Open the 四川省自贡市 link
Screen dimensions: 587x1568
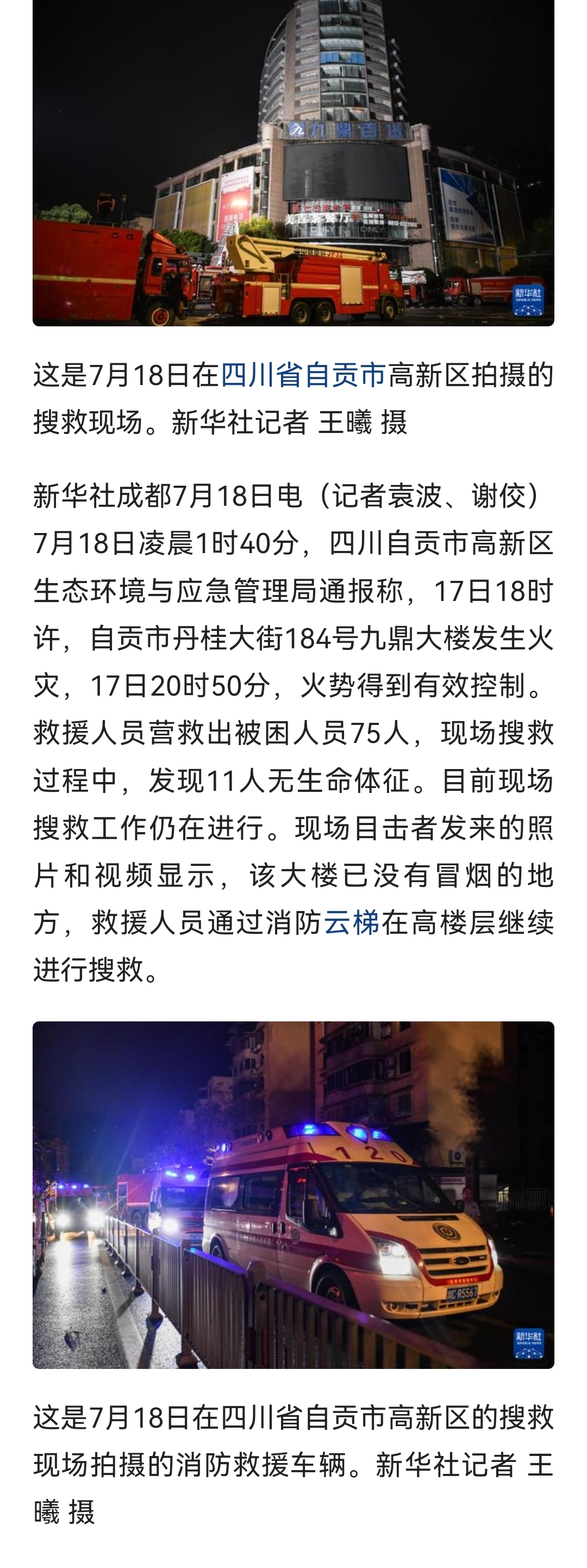pos(303,375)
